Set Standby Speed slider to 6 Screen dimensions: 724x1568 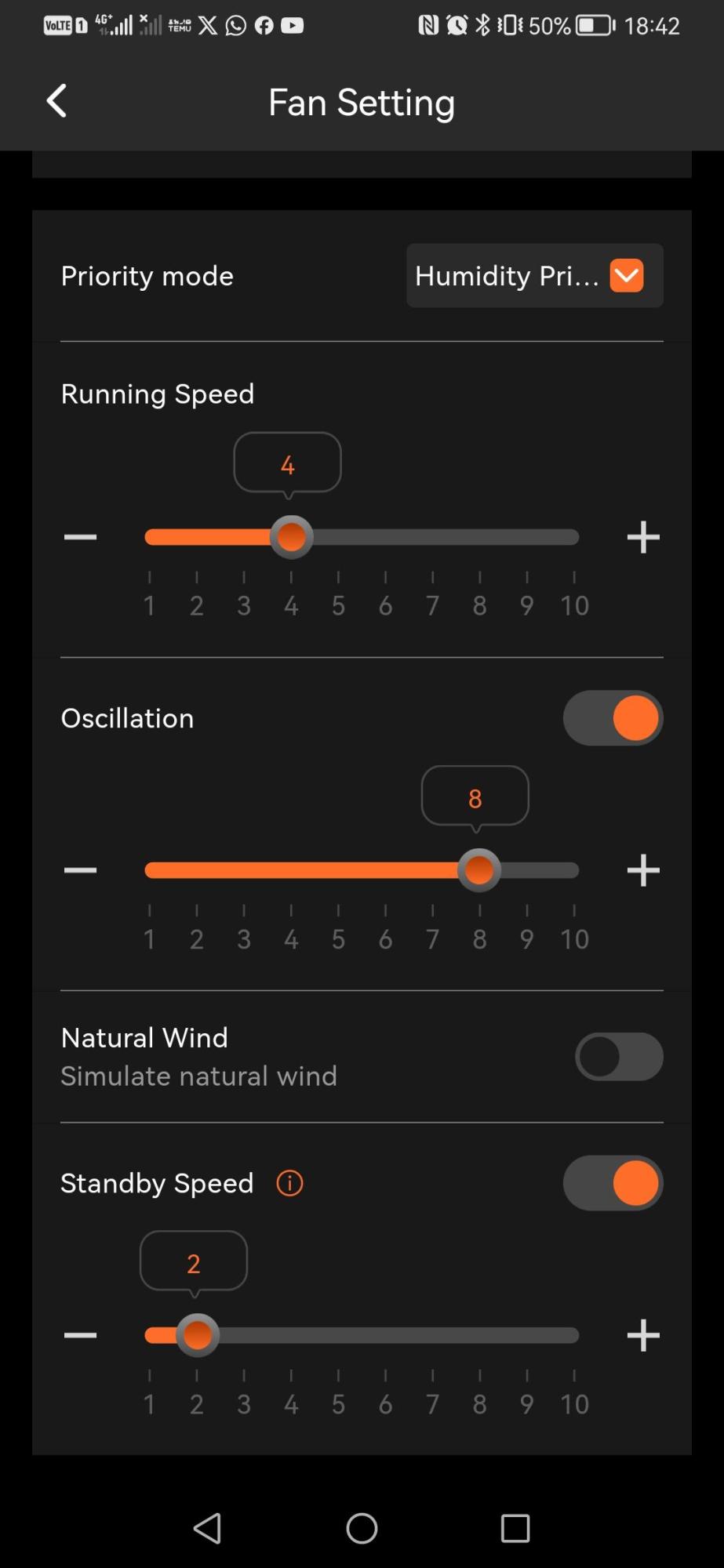385,1335
